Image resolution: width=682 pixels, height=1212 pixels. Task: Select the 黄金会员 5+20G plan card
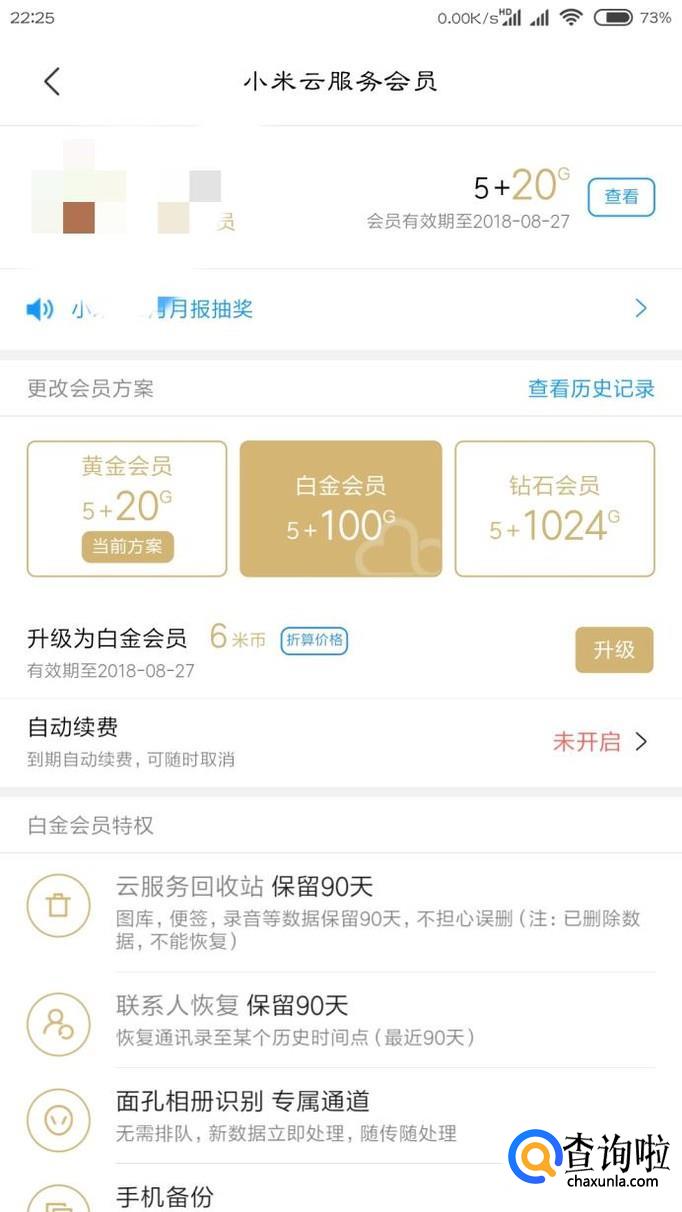pos(127,509)
